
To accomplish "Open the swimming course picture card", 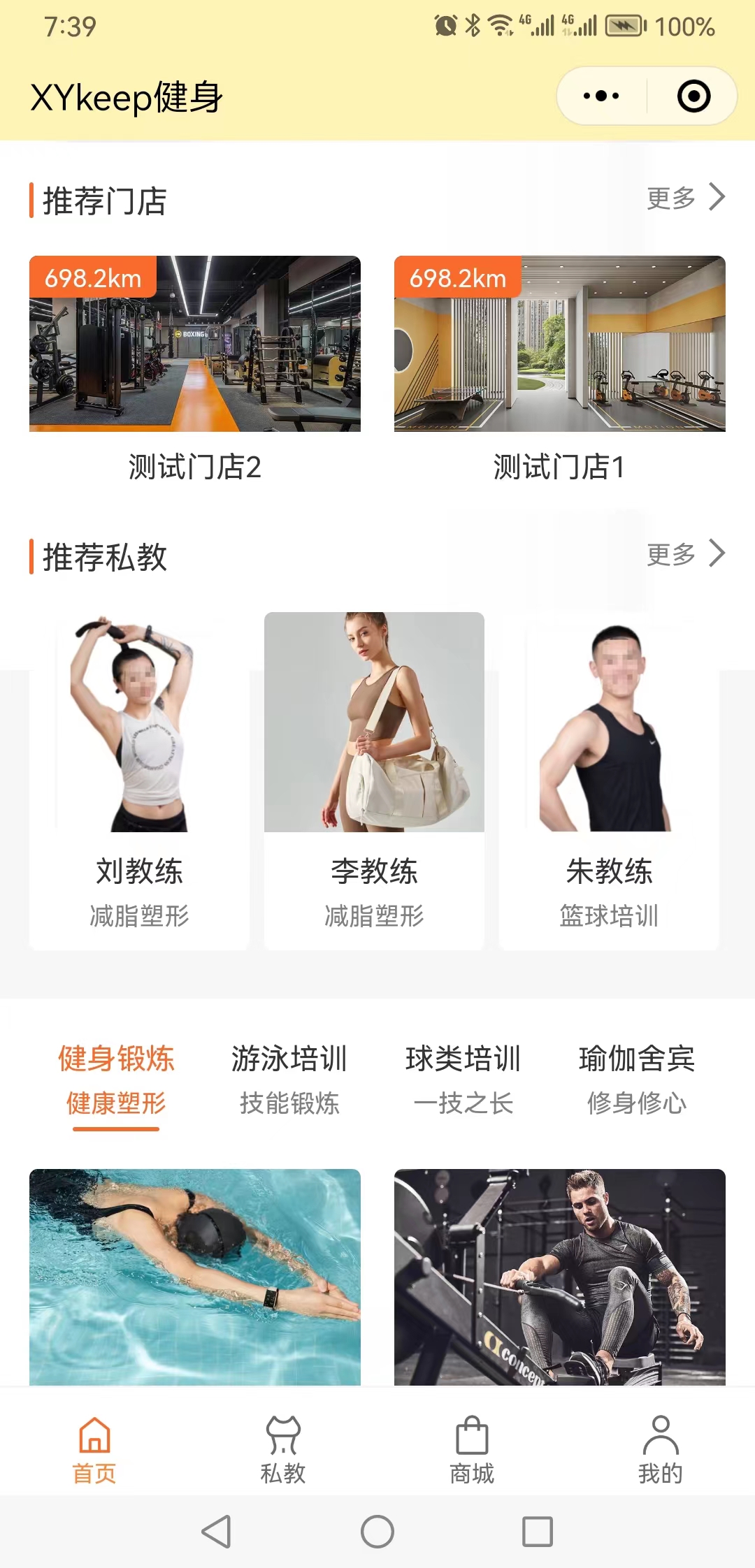I will pos(195,1277).
